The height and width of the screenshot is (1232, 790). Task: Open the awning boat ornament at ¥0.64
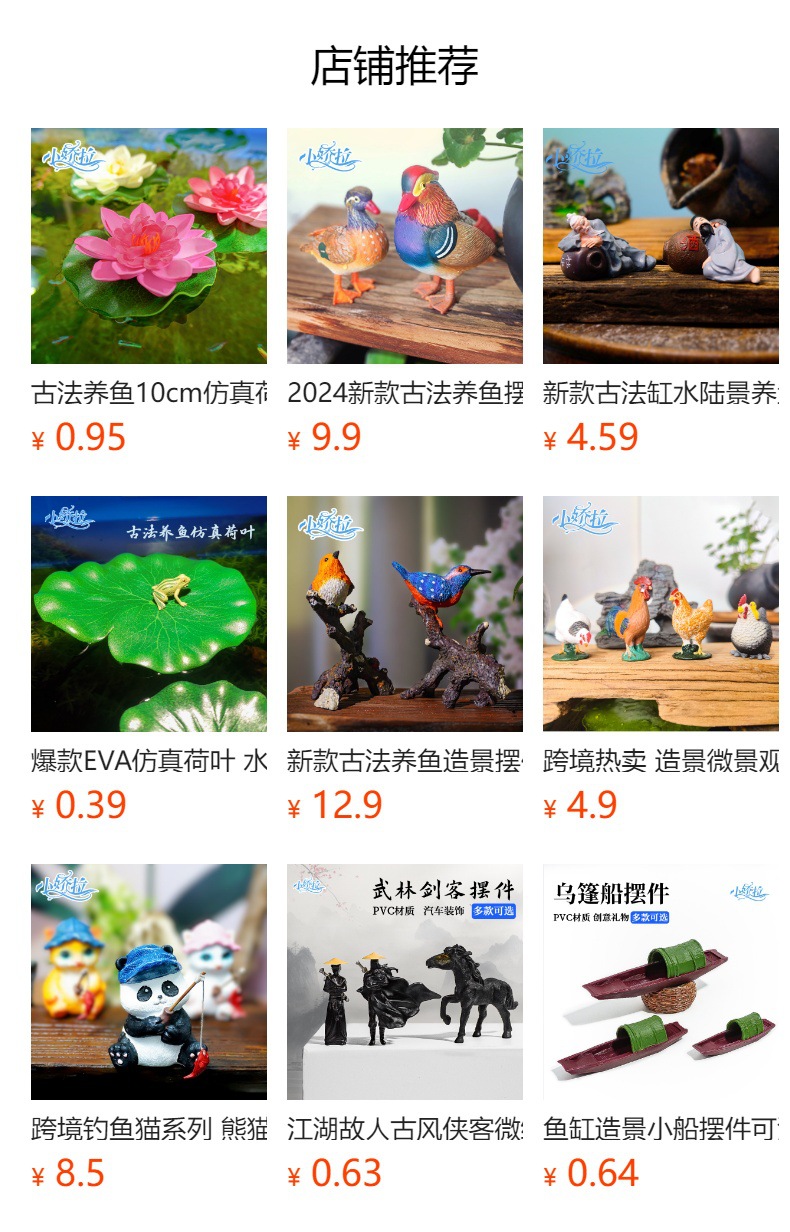click(x=661, y=982)
